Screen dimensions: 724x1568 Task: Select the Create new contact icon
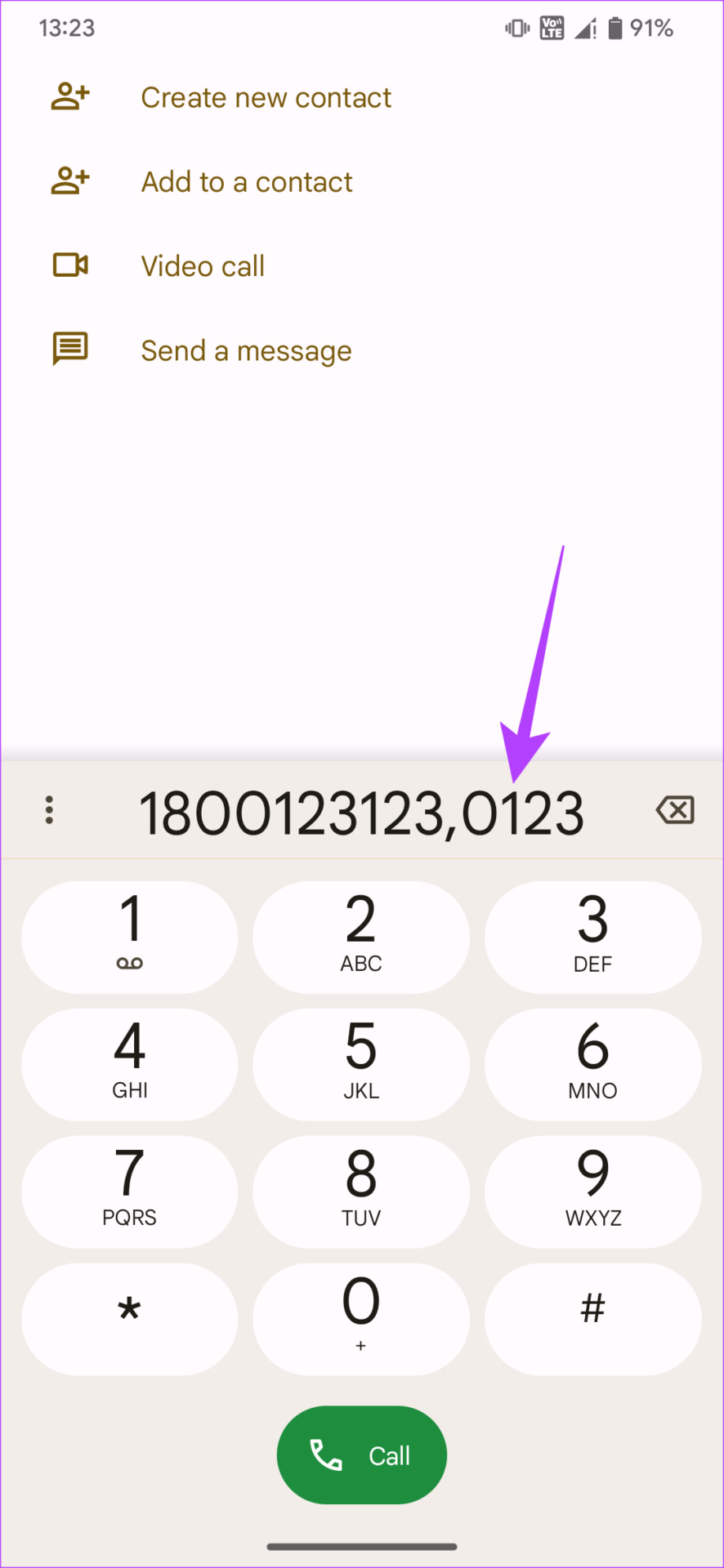point(69,96)
